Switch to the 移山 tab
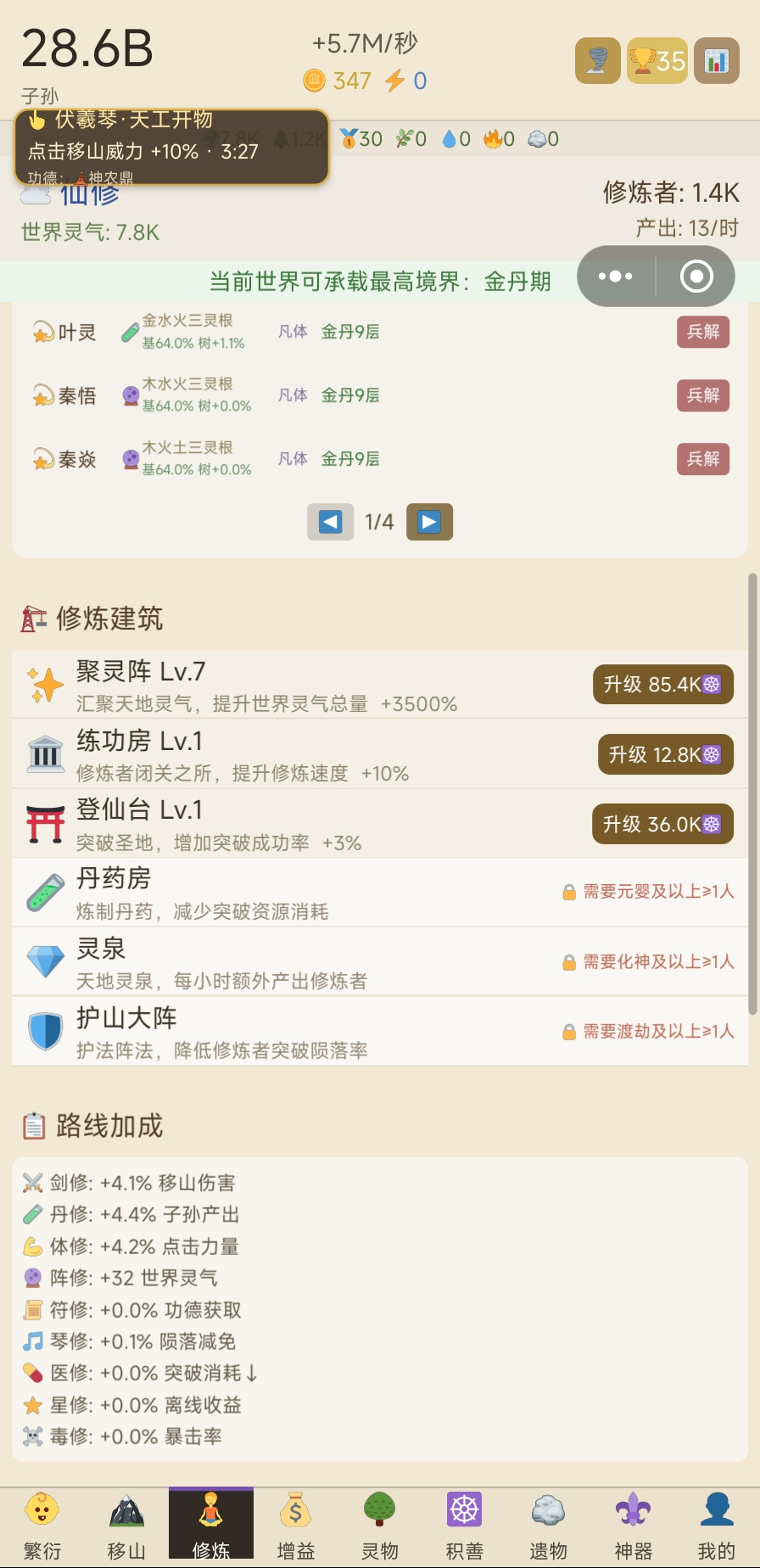The image size is (760, 1568). pos(126,1527)
